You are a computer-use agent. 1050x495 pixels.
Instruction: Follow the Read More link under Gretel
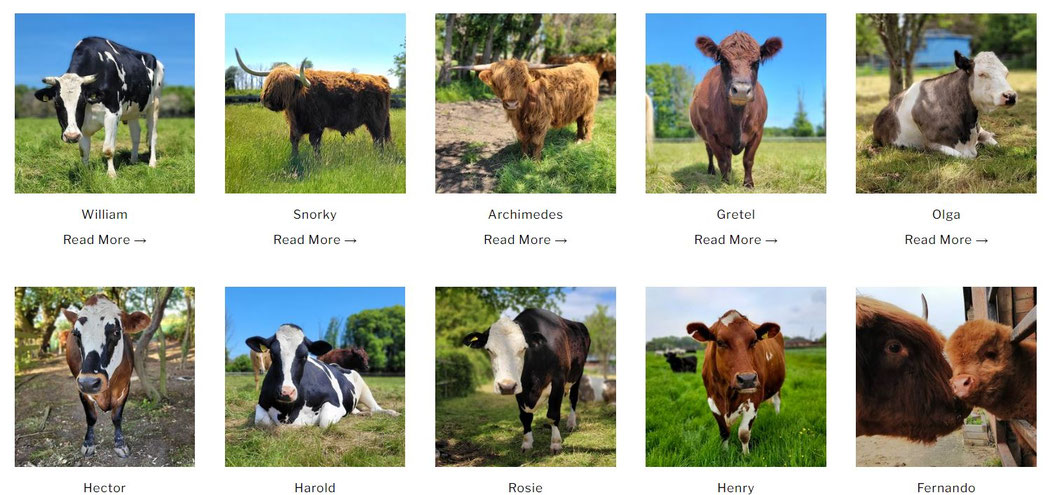click(736, 240)
